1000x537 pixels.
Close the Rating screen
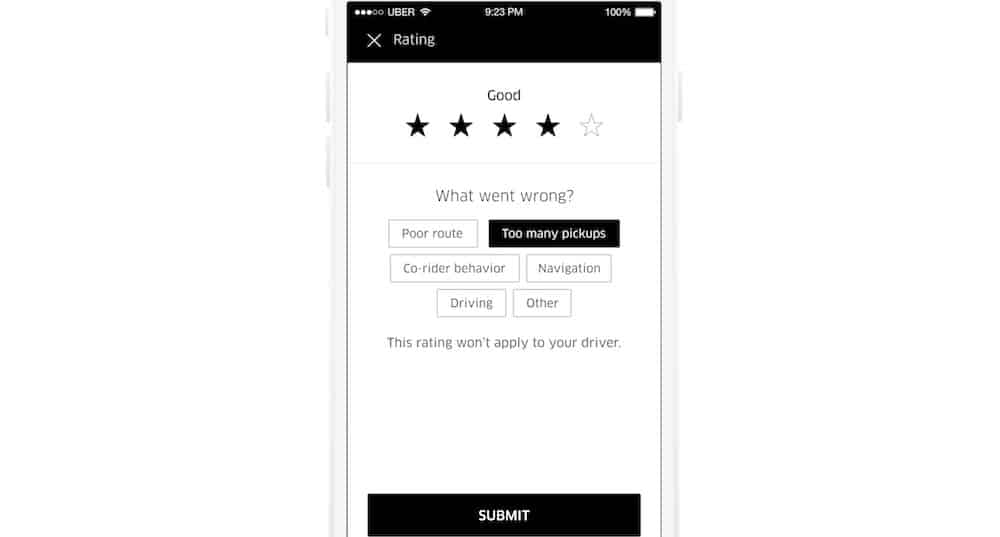pyautogui.click(x=374, y=40)
